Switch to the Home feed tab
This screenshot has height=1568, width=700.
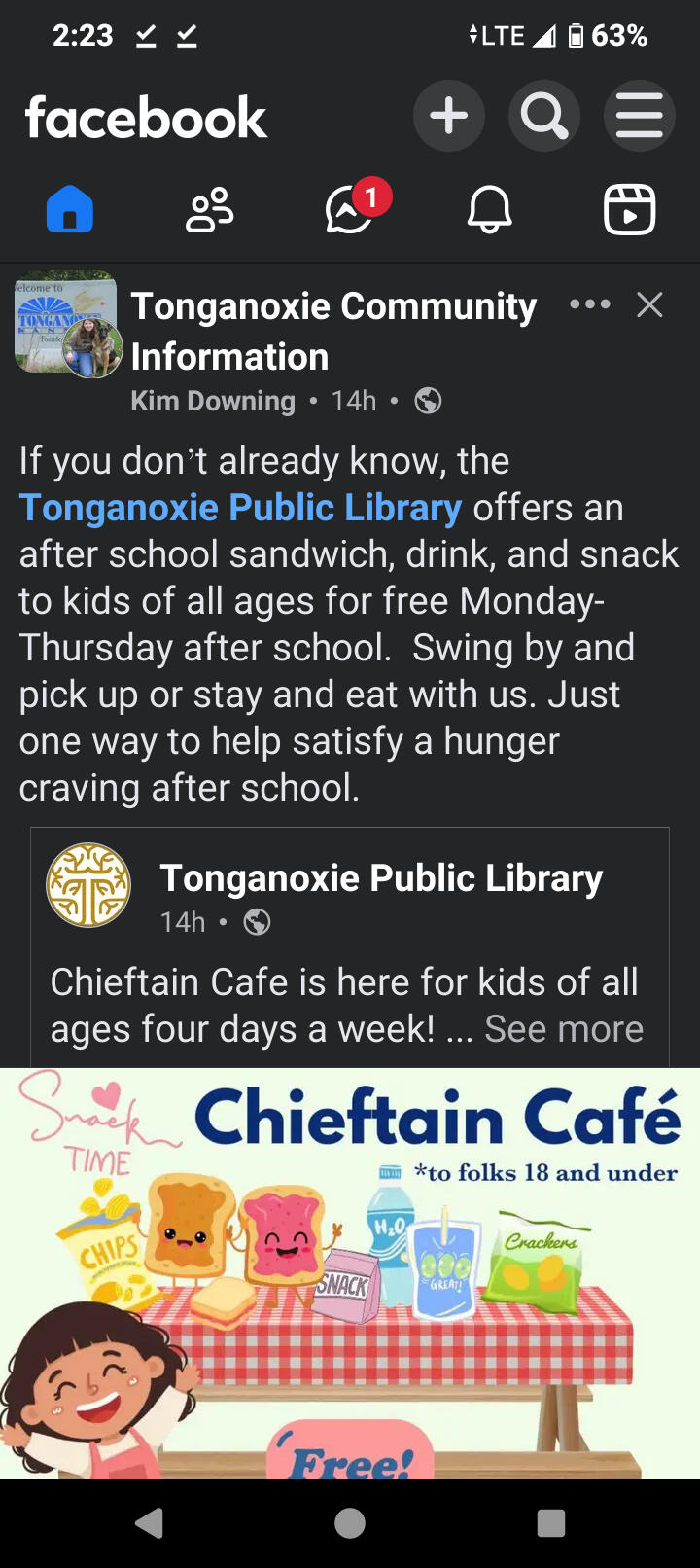(70, 209)
